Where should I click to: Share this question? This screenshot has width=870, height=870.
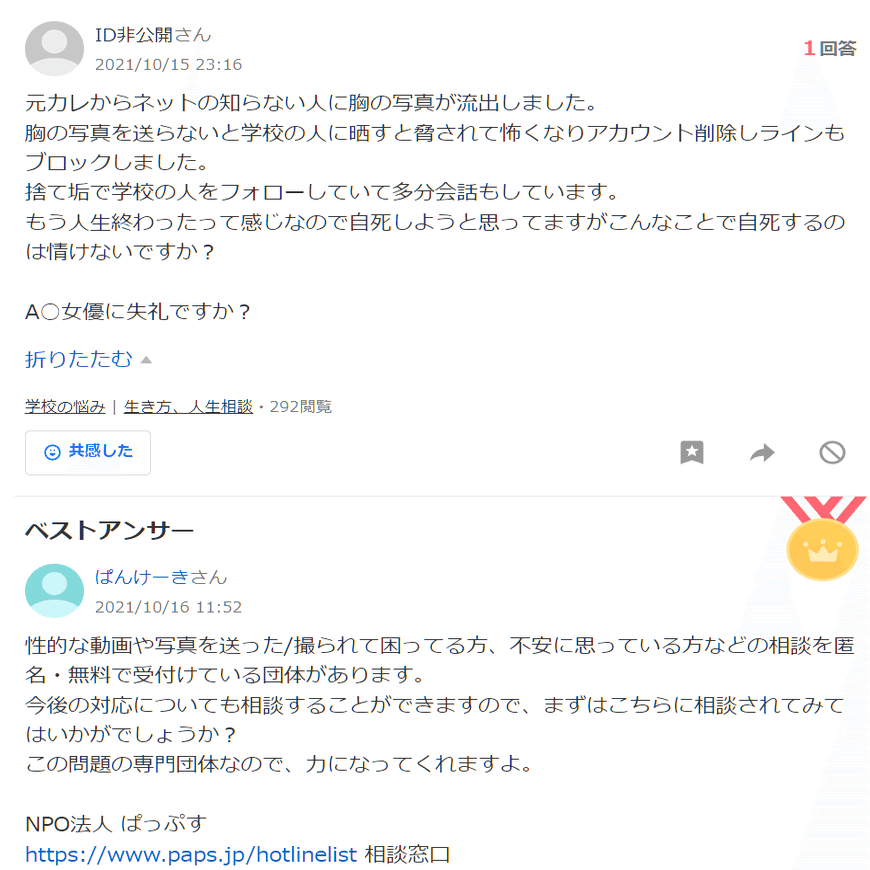pyautogui.click(x=762, y=453)
